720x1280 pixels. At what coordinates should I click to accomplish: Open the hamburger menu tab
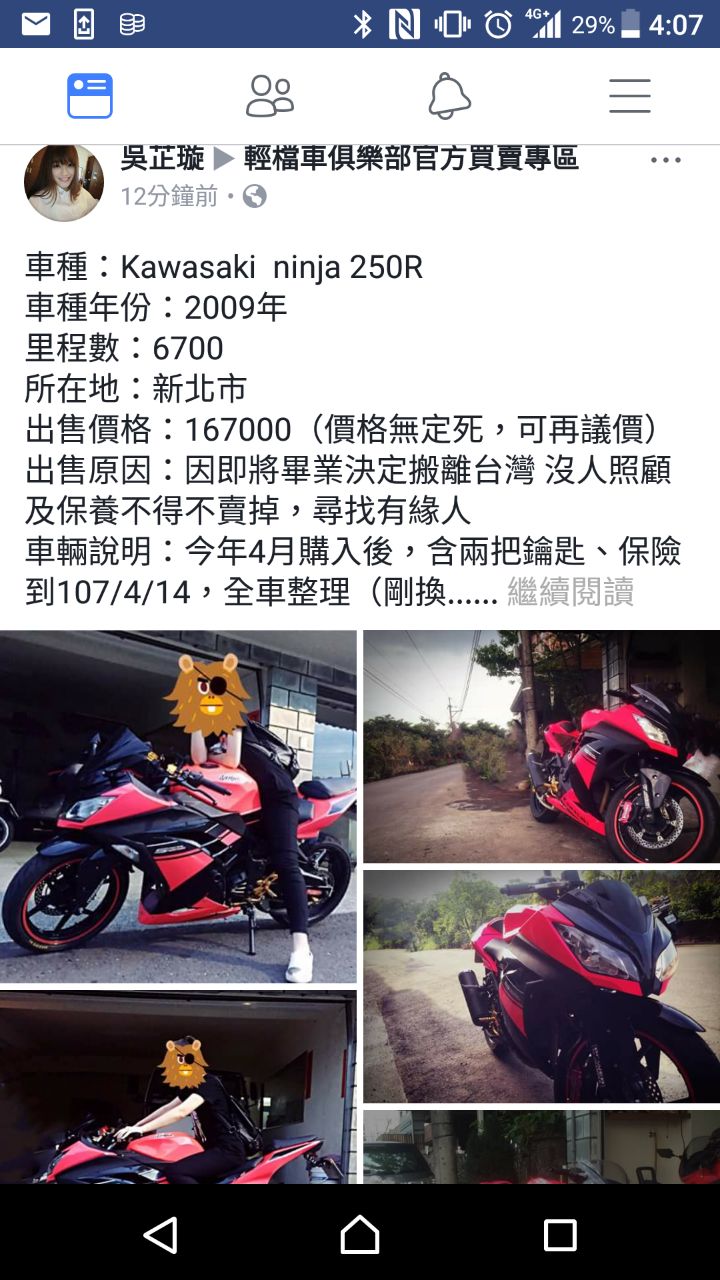pos(630,96)
